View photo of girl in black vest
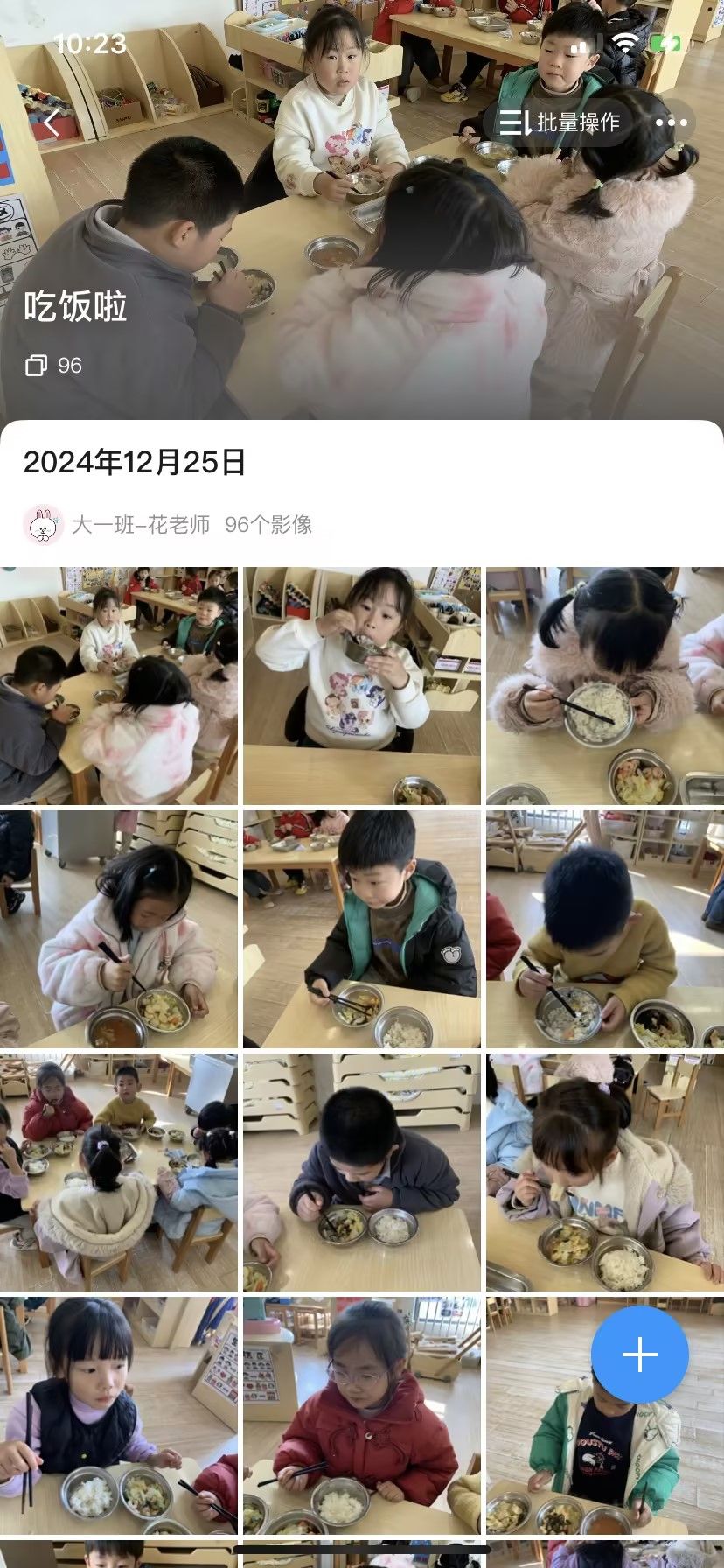The width and height of the screenshot is (724, 1568). coord(119,1415)
